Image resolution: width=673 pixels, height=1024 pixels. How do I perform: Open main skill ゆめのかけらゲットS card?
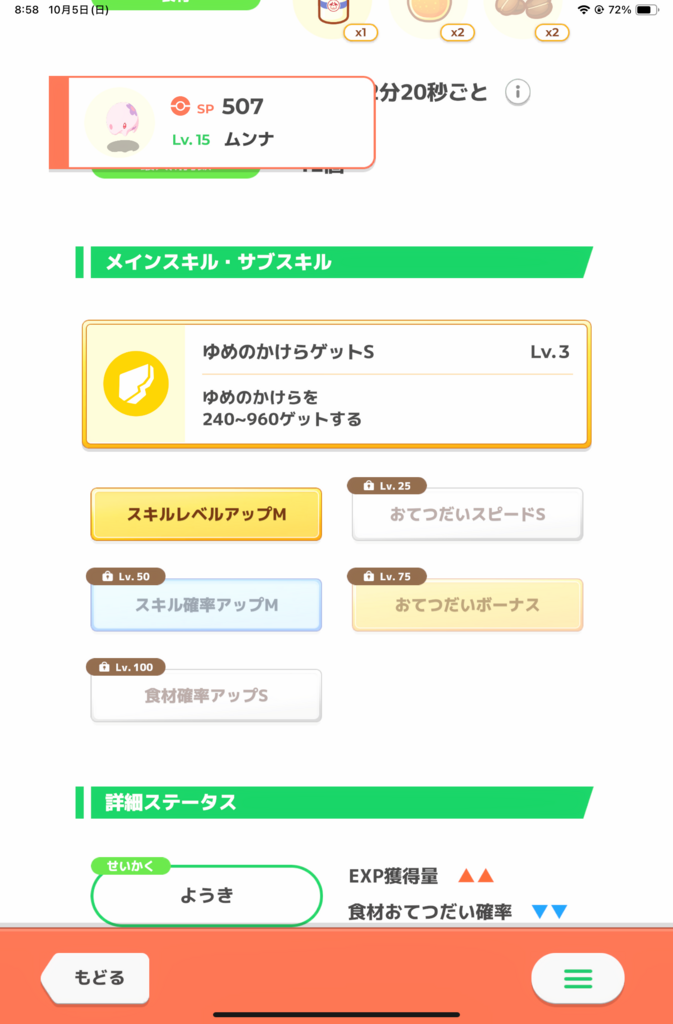[x=337, y=384]
